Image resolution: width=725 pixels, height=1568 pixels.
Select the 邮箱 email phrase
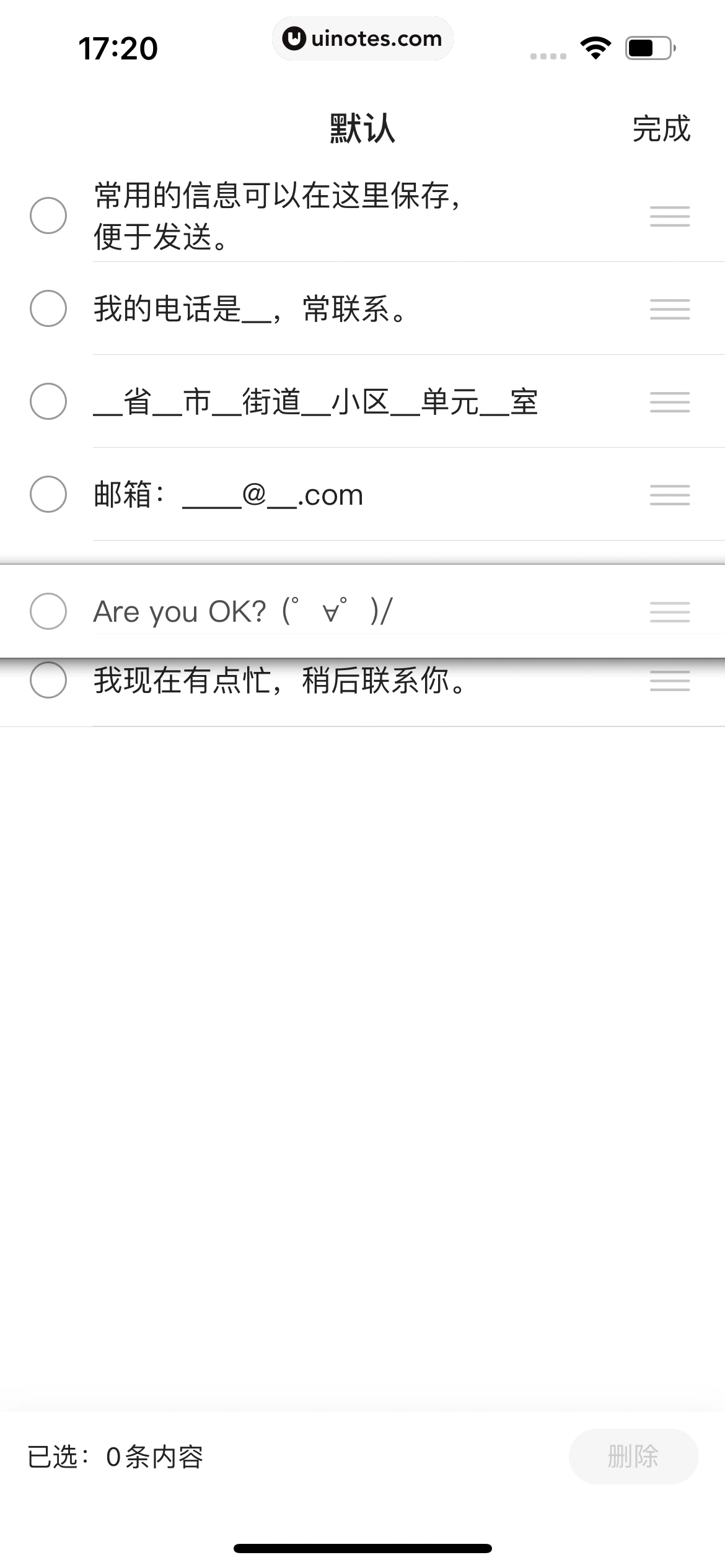pyautogui.click(x=48, y=494)
